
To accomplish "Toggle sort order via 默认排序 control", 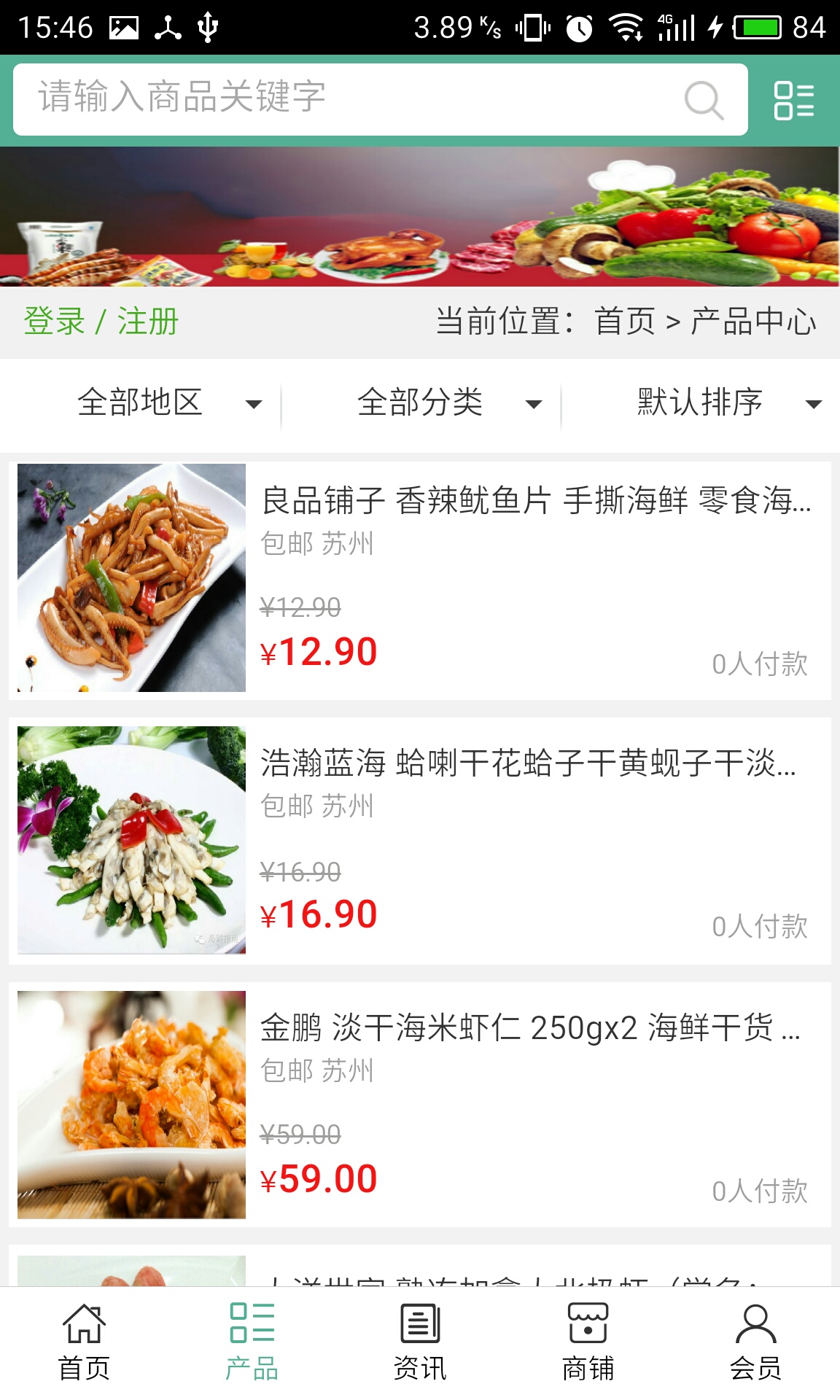I will coord(700,401).
